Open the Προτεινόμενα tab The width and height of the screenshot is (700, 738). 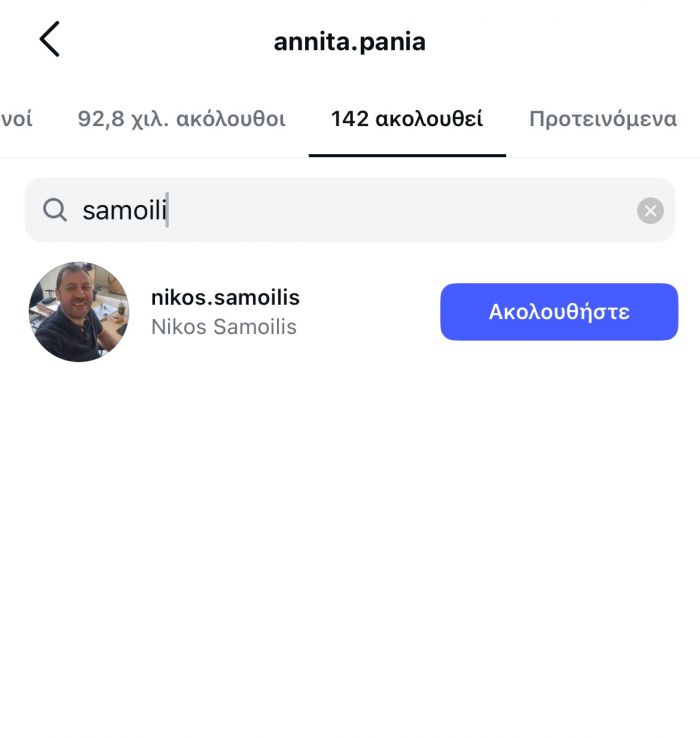click(603, 119)
